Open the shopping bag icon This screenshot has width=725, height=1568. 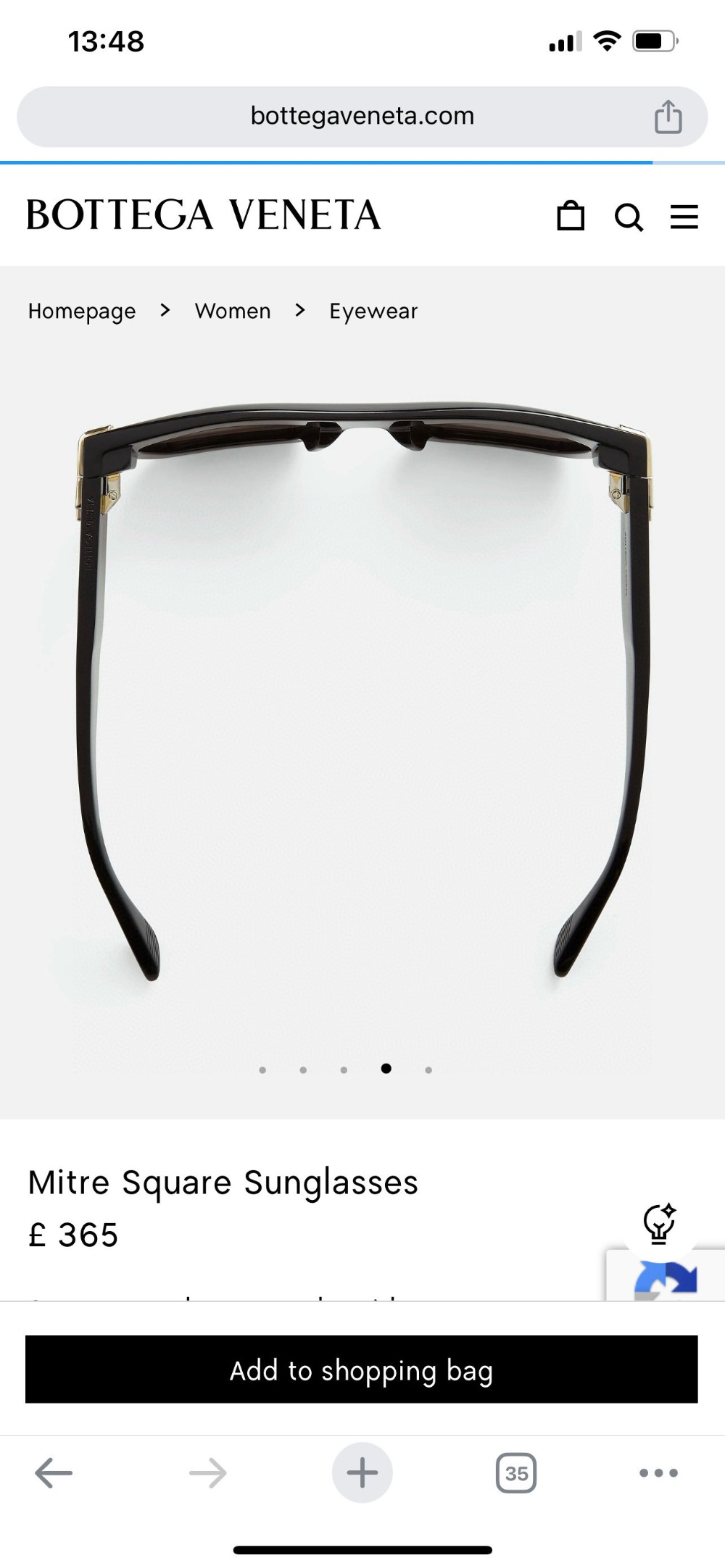pyautogui.click(x=570, y=216)
